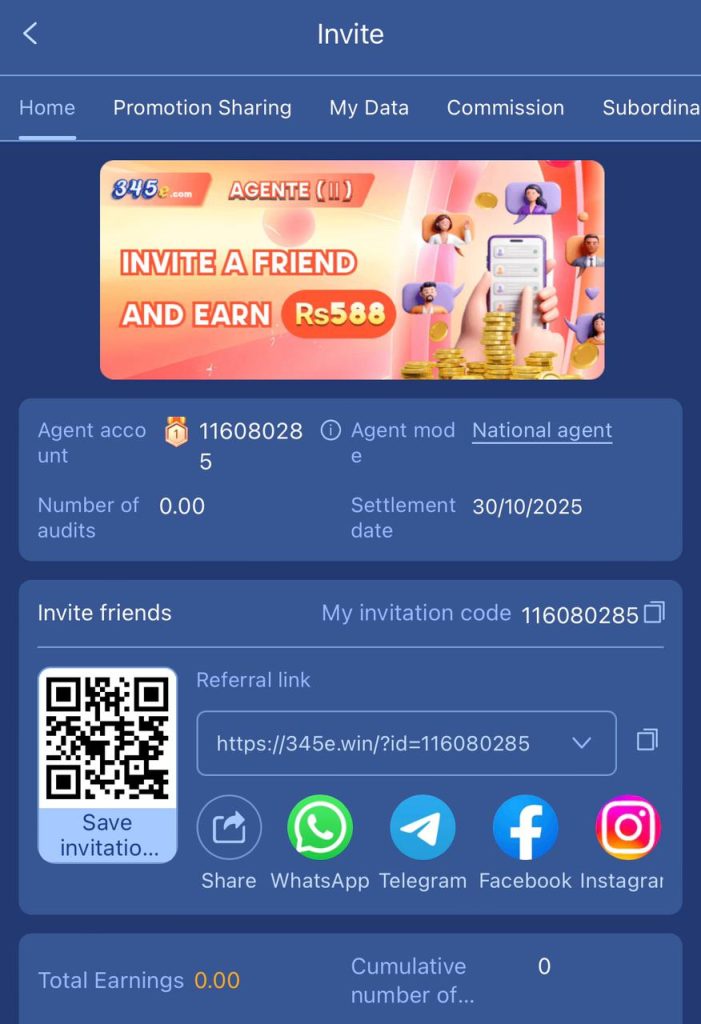The height and width of the screenshot is (1024, 701).
Task: Tap the National agent link
Action: coord(542,430)
